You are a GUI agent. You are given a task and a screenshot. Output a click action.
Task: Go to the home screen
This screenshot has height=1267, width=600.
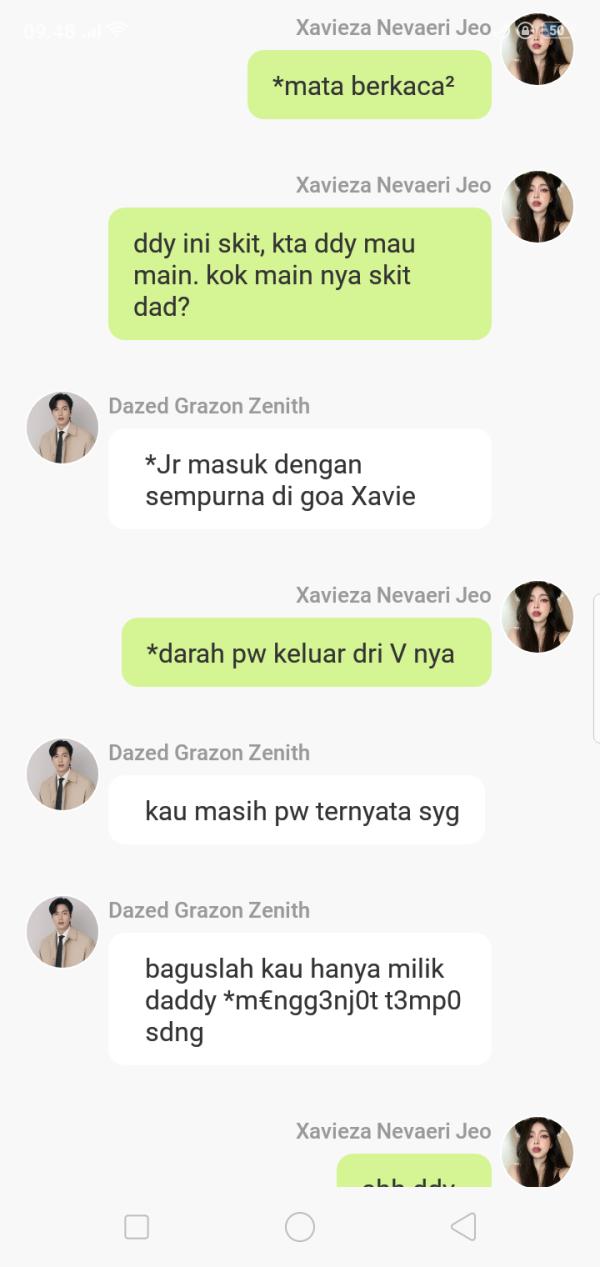tap(300, 1227)
